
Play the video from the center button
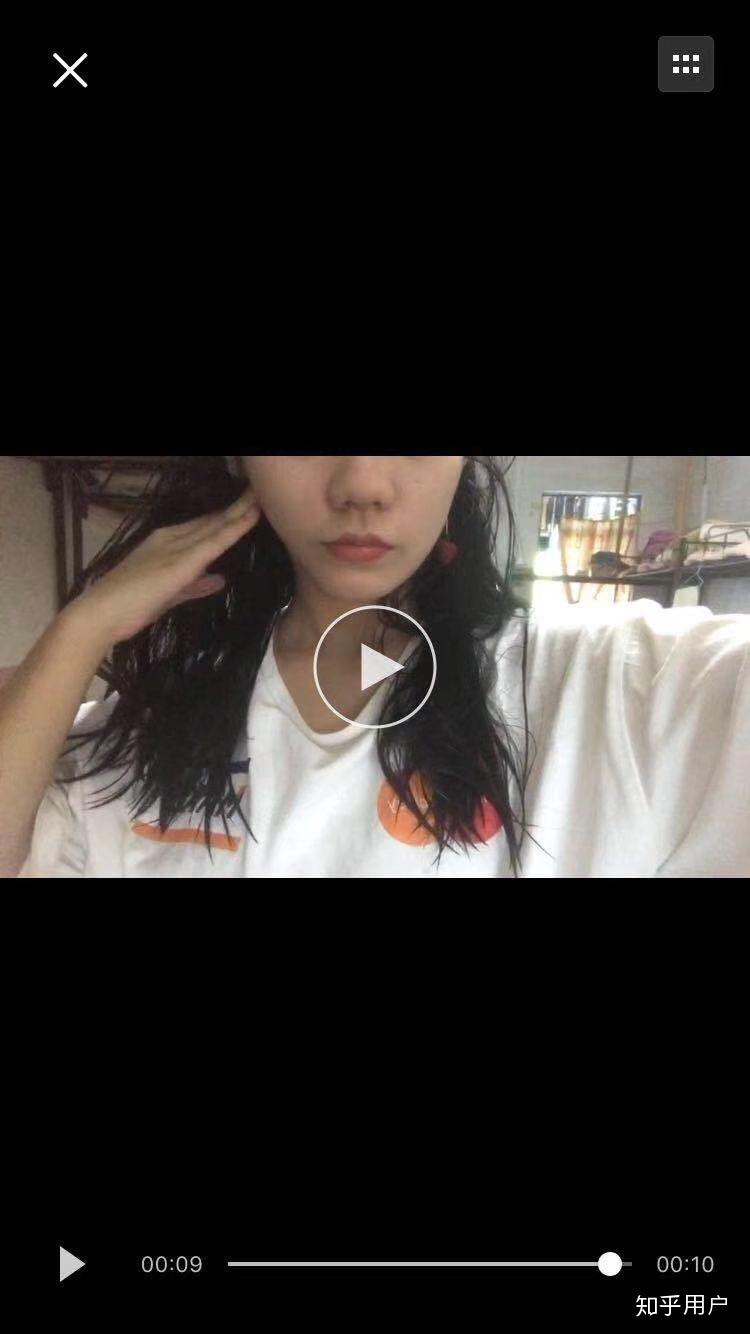tap(375, 667)
